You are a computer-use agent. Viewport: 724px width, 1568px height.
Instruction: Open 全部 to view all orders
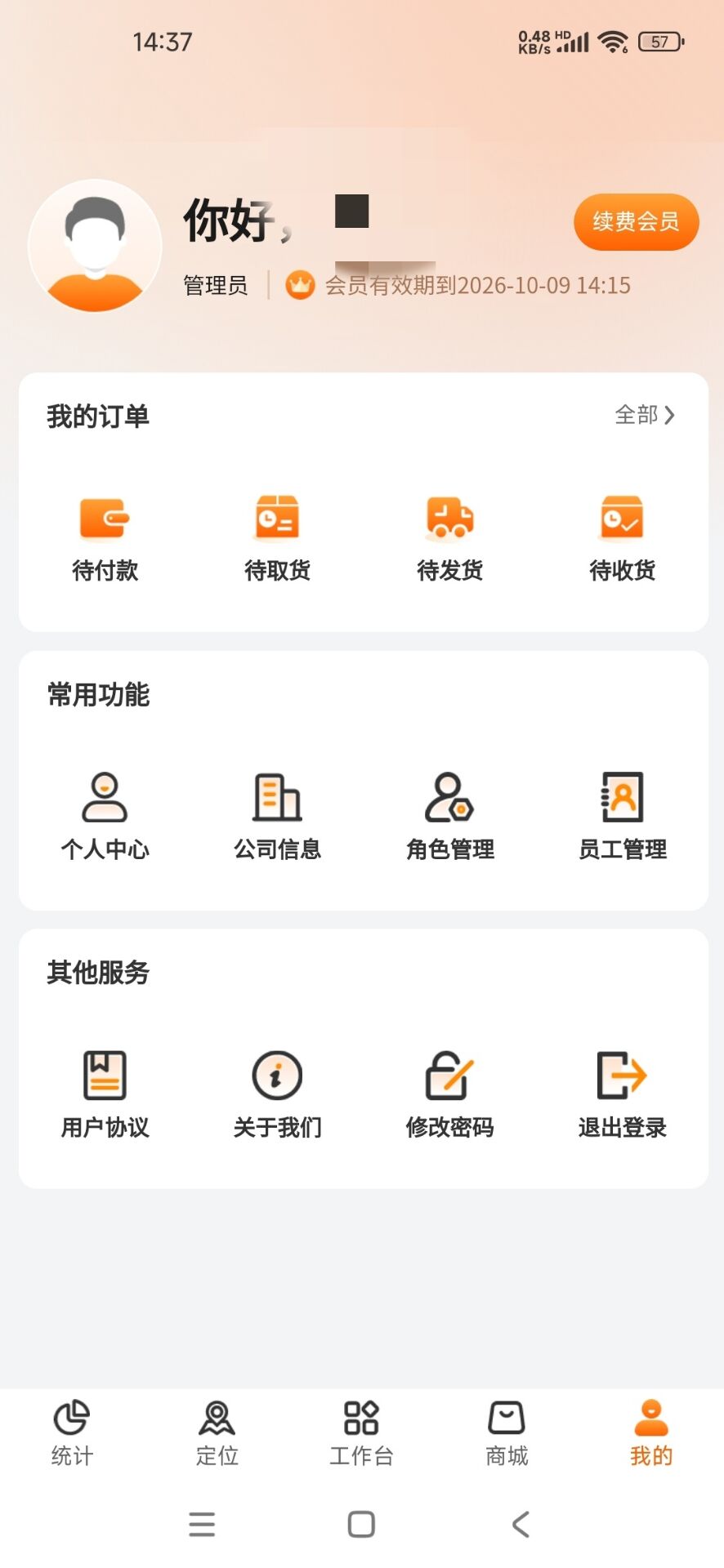pyautogui.click(x=645, y=416)
